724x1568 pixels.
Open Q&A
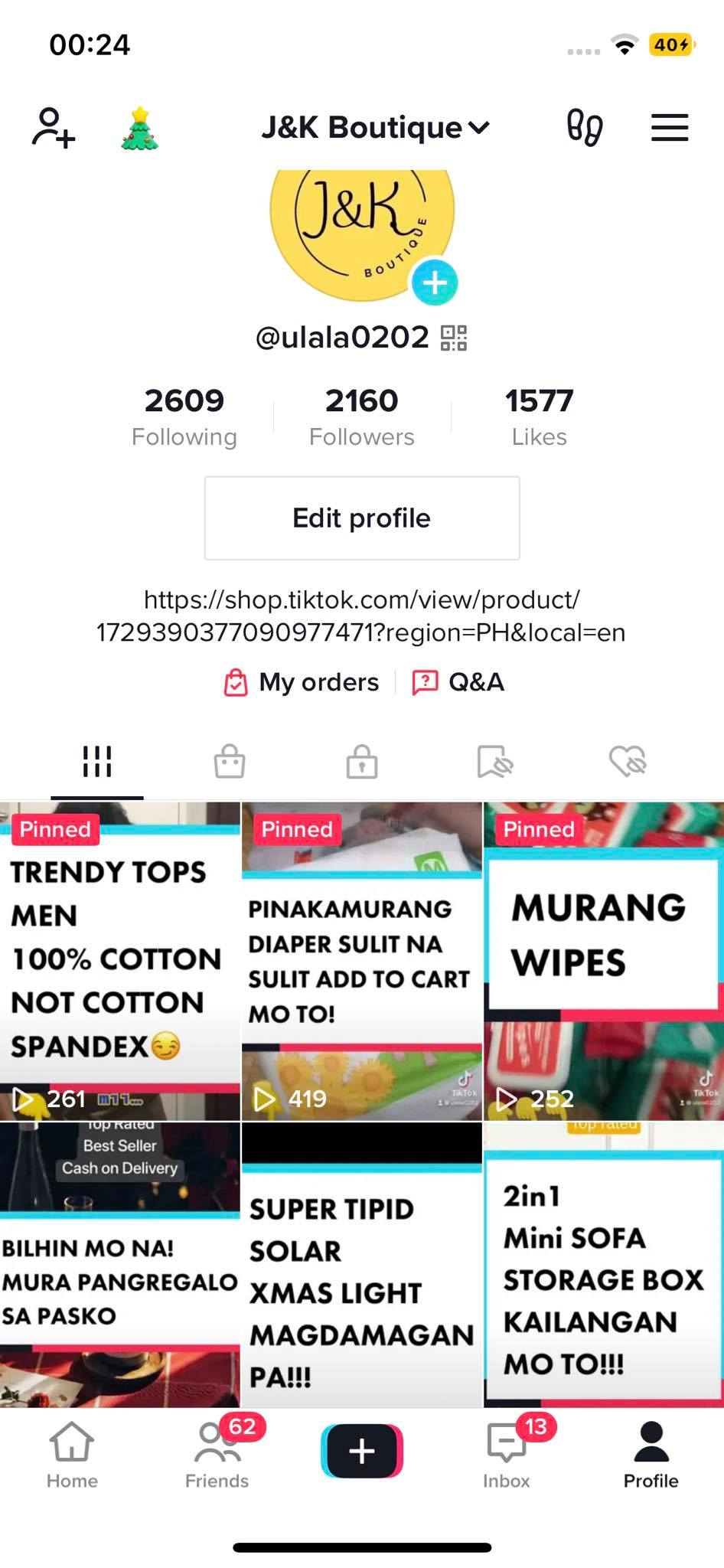[458, 682]
